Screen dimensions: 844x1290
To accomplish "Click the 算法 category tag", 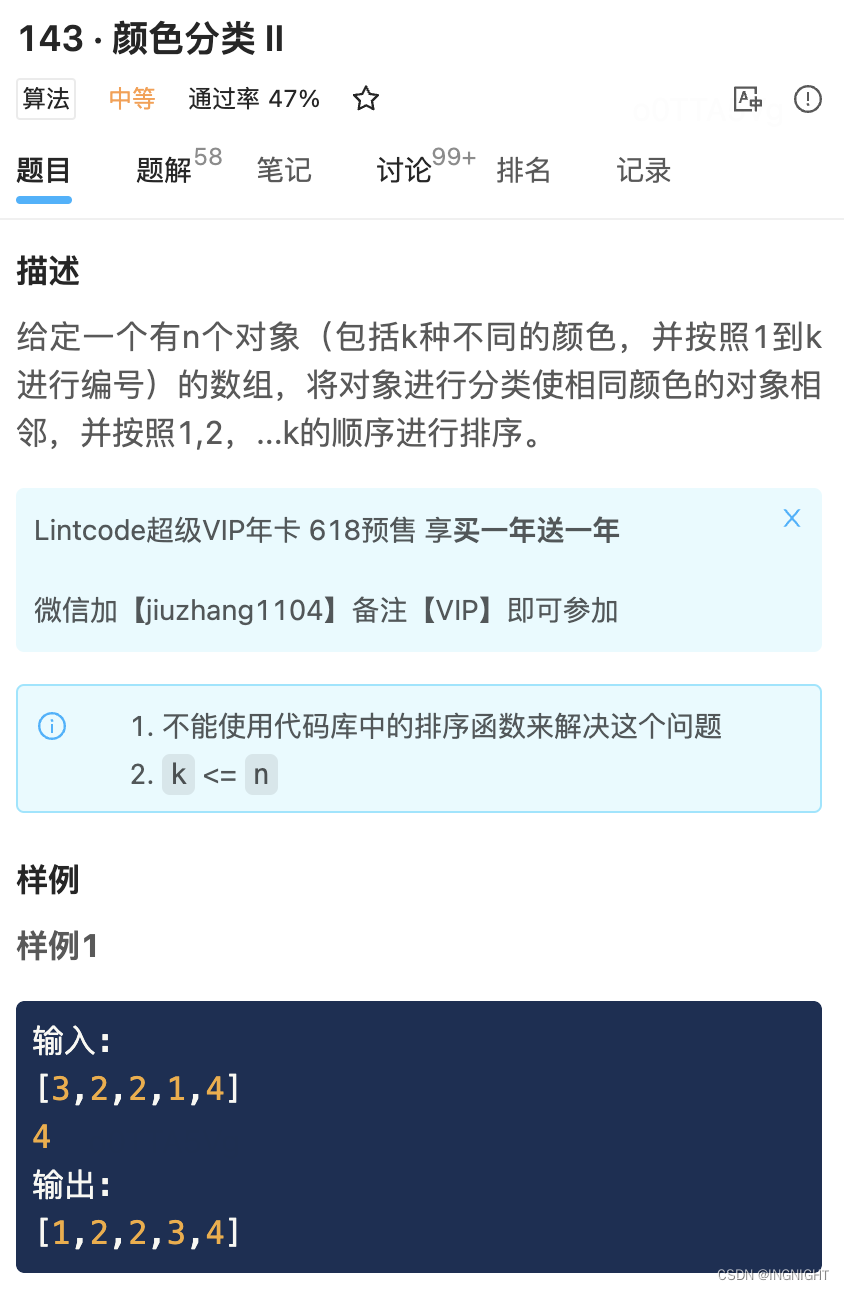I will tap(45, 99).
